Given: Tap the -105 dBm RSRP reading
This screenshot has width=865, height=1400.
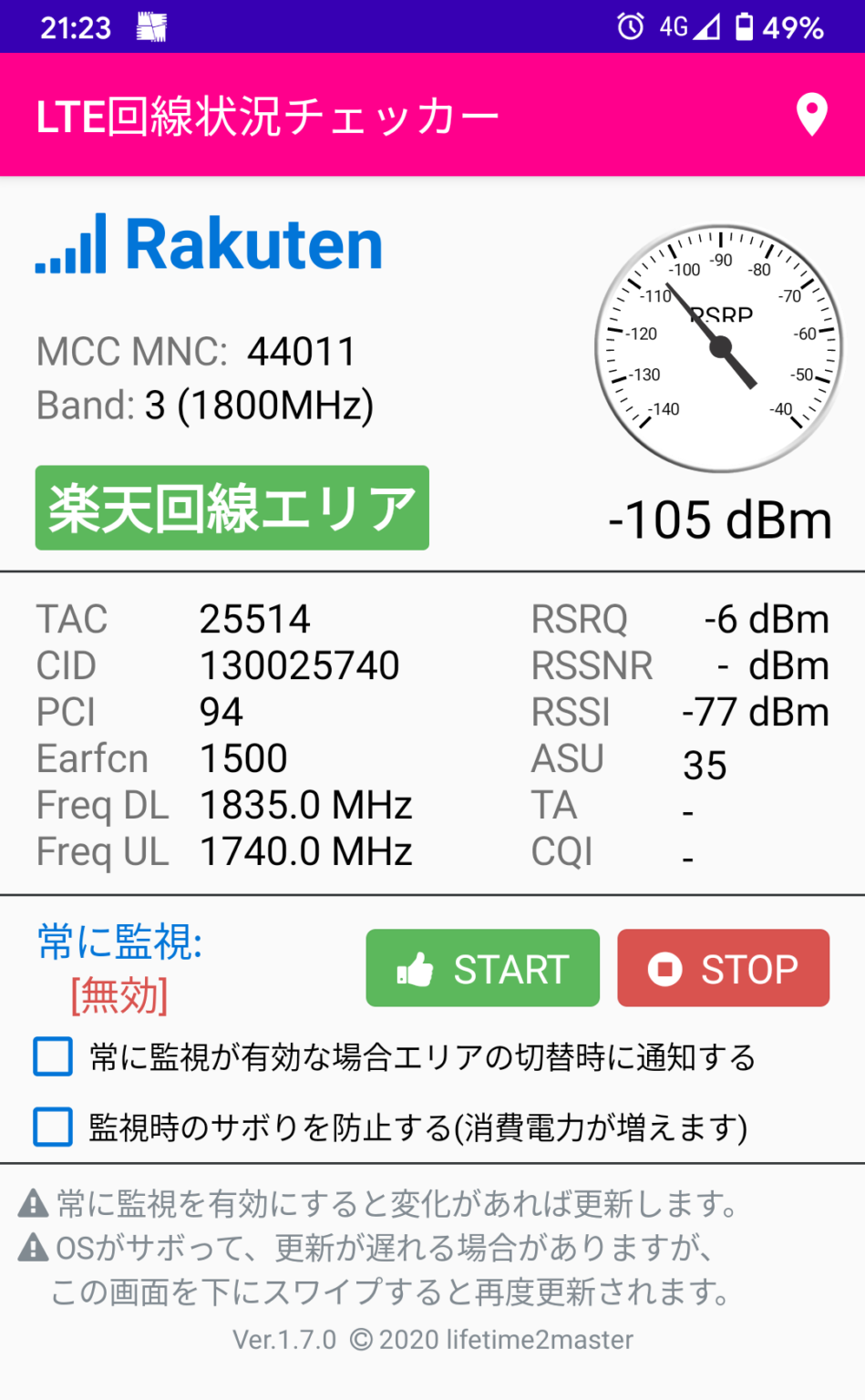Looking at the screenshot, I should pyautogui.click(x=720, y=520).
